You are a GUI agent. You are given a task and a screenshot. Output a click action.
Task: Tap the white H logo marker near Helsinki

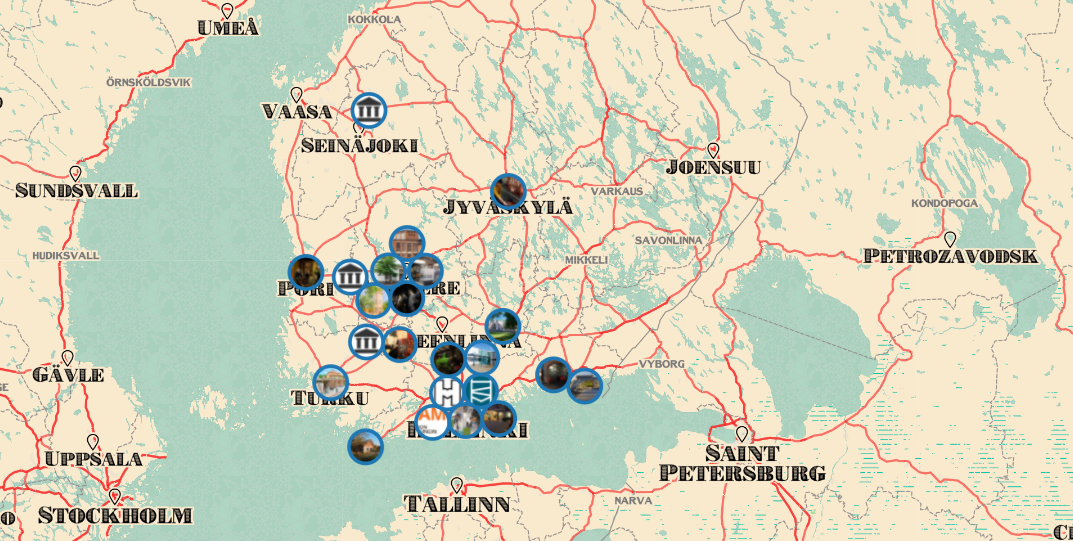447,392
